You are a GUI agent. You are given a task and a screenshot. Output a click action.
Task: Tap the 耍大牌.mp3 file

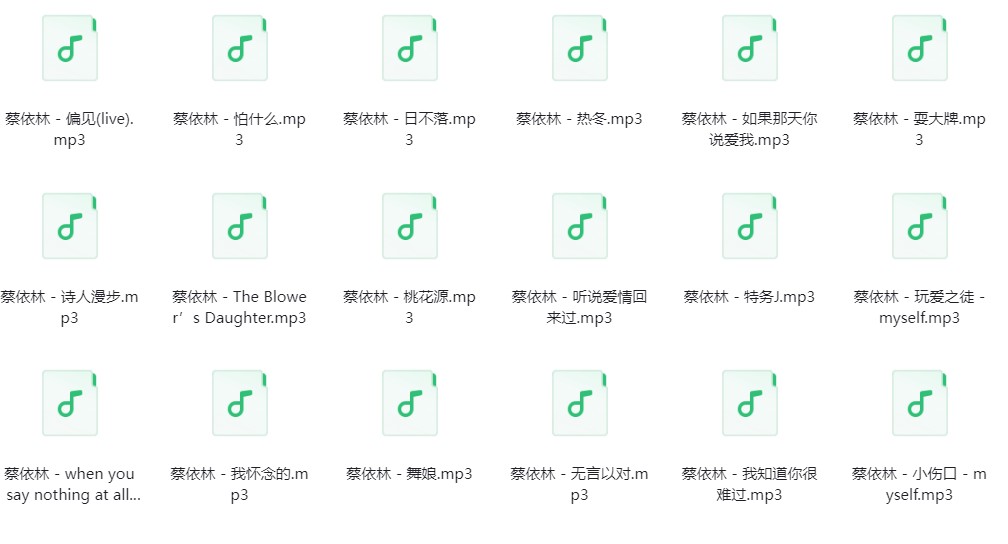point(919,49)
